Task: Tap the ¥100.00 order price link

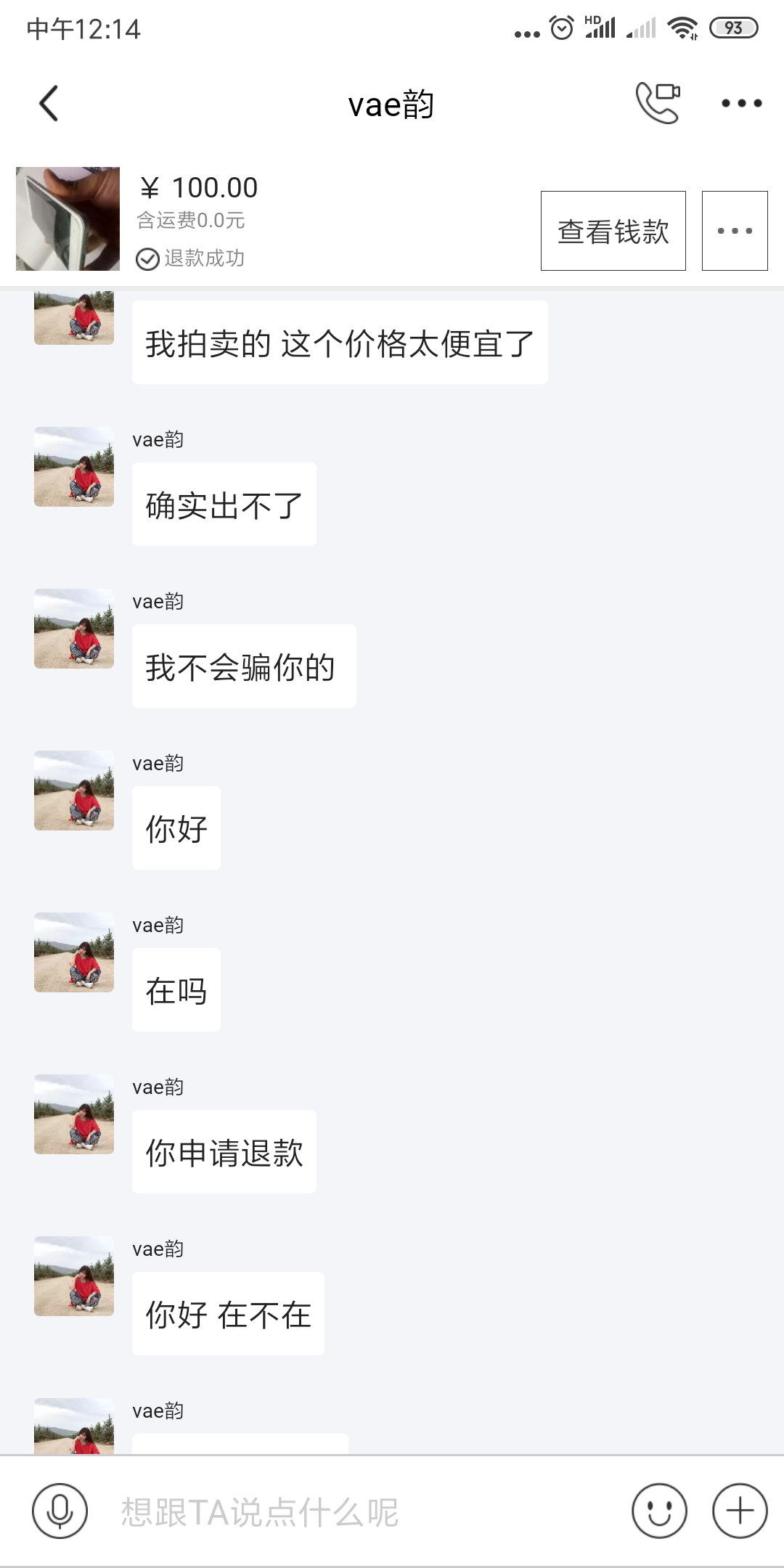Action: tap(199, 187)
